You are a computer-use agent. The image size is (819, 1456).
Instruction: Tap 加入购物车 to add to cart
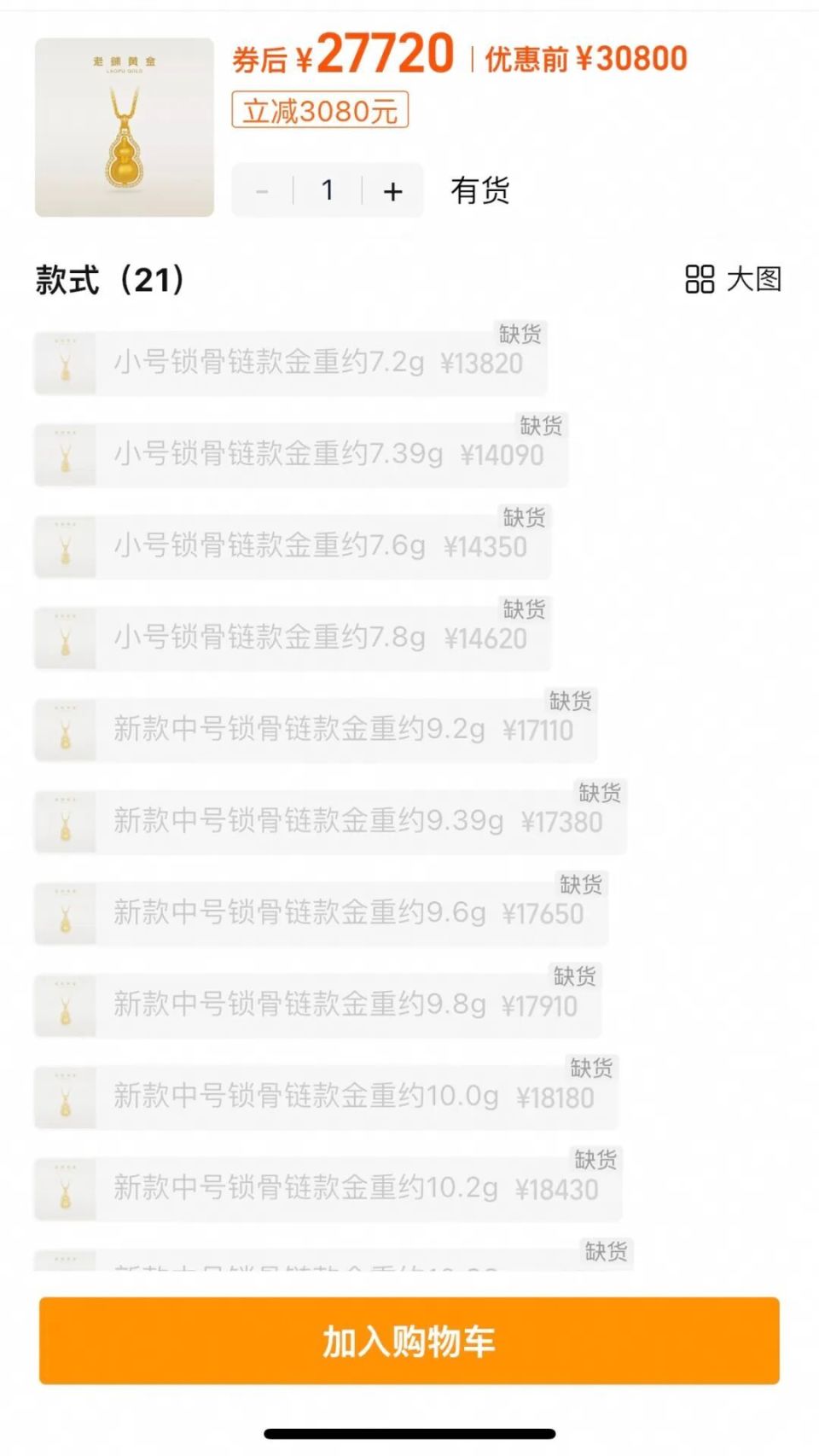409,1342
